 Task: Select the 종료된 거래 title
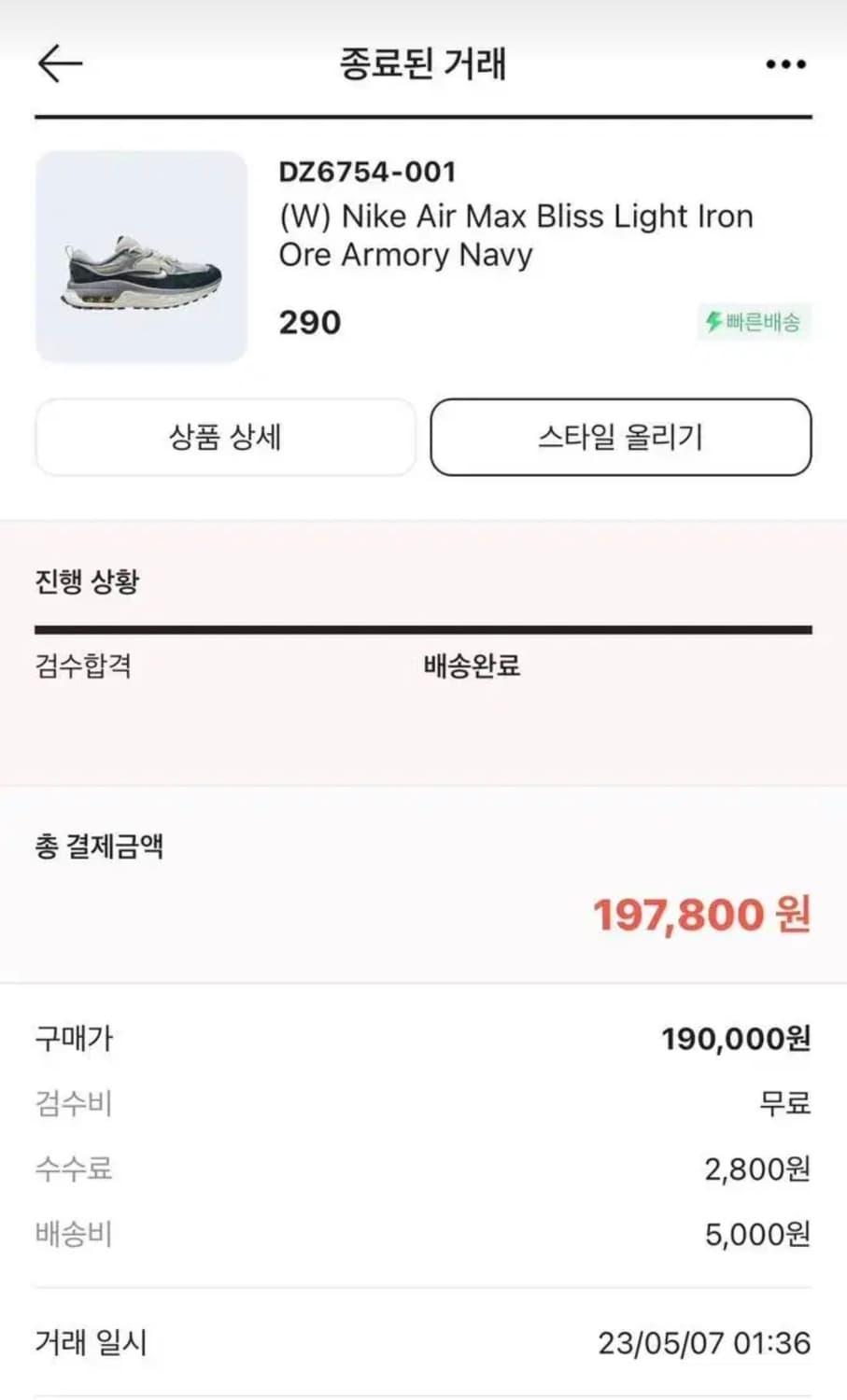pos(422,63)
